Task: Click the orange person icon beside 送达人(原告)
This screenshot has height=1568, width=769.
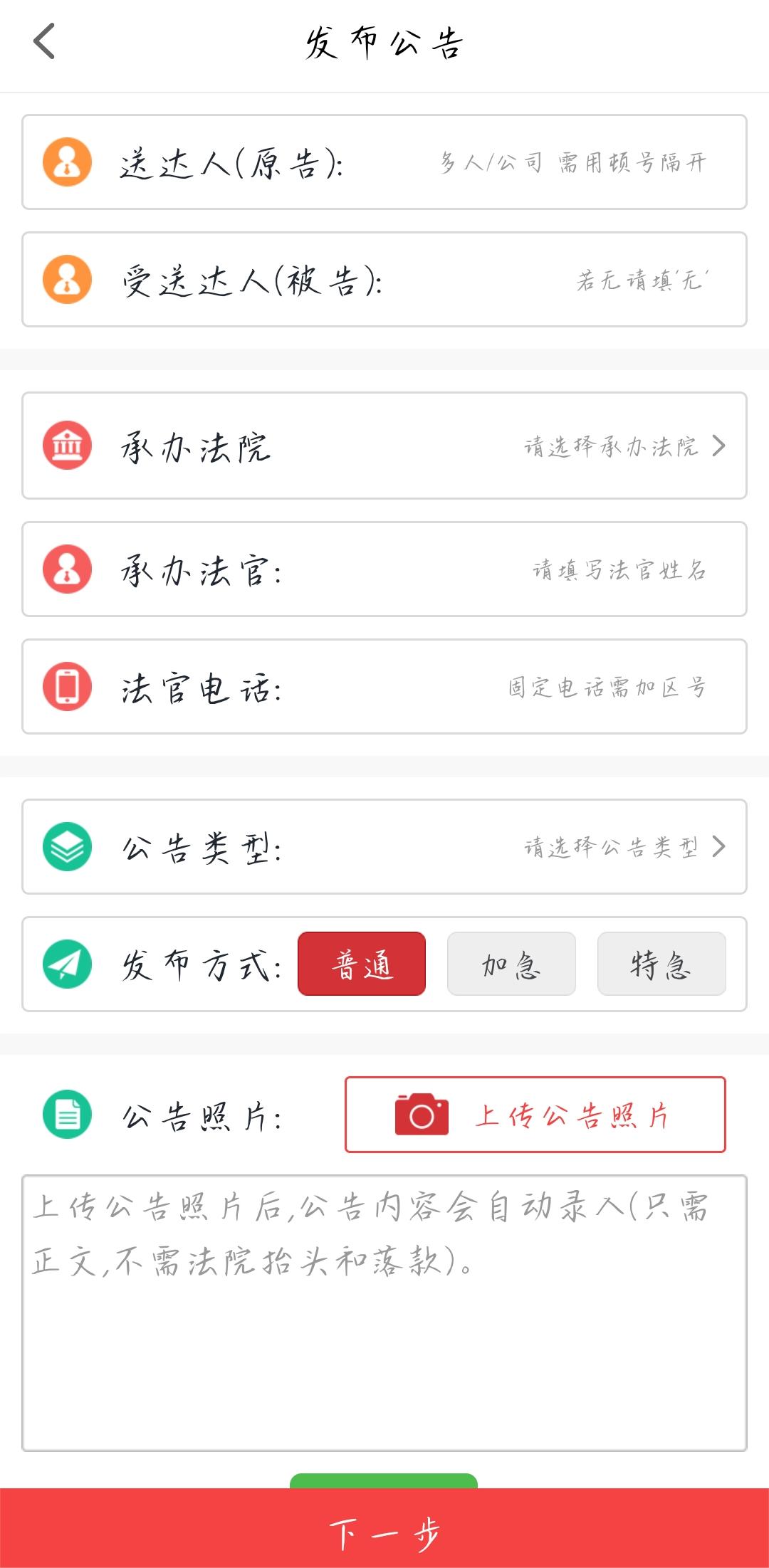Action: tap(68, 163)
